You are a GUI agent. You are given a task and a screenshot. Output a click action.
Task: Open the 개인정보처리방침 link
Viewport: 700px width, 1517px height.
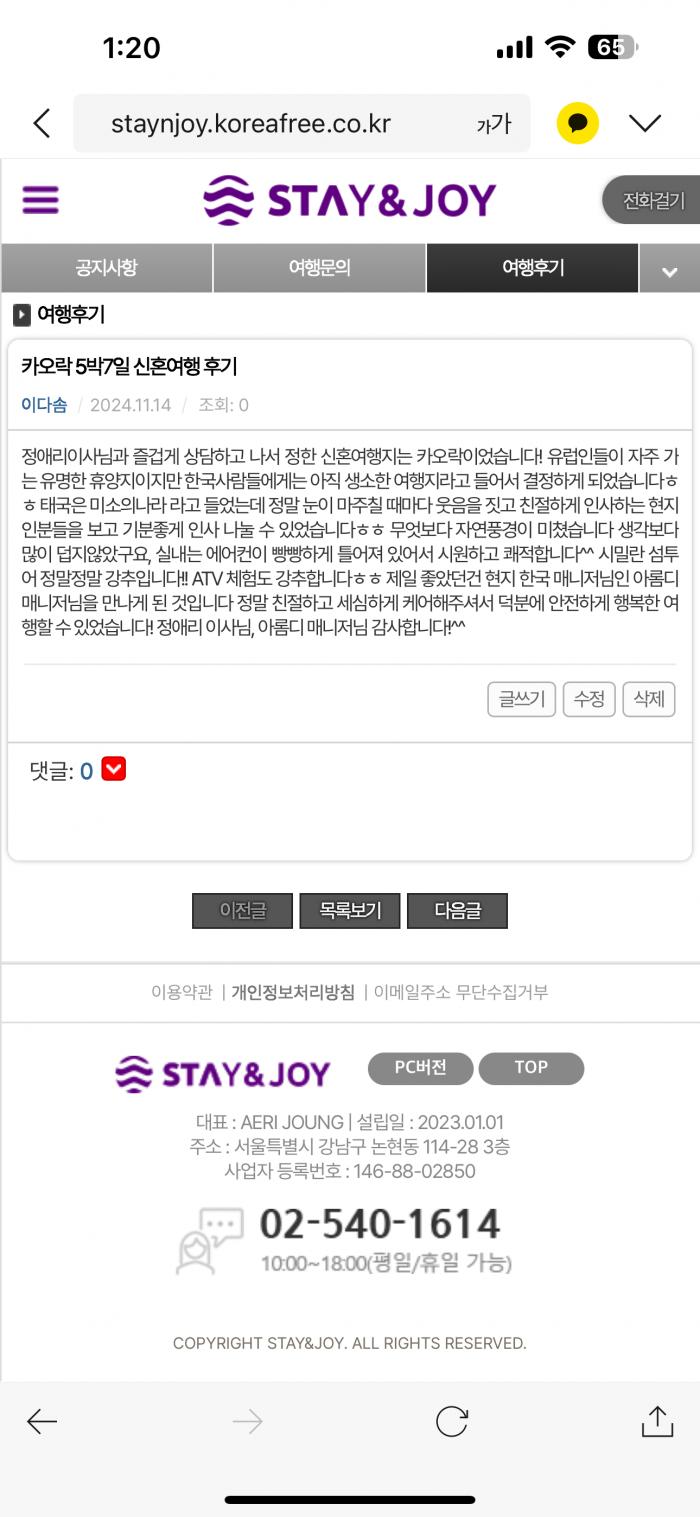(293, 992)
